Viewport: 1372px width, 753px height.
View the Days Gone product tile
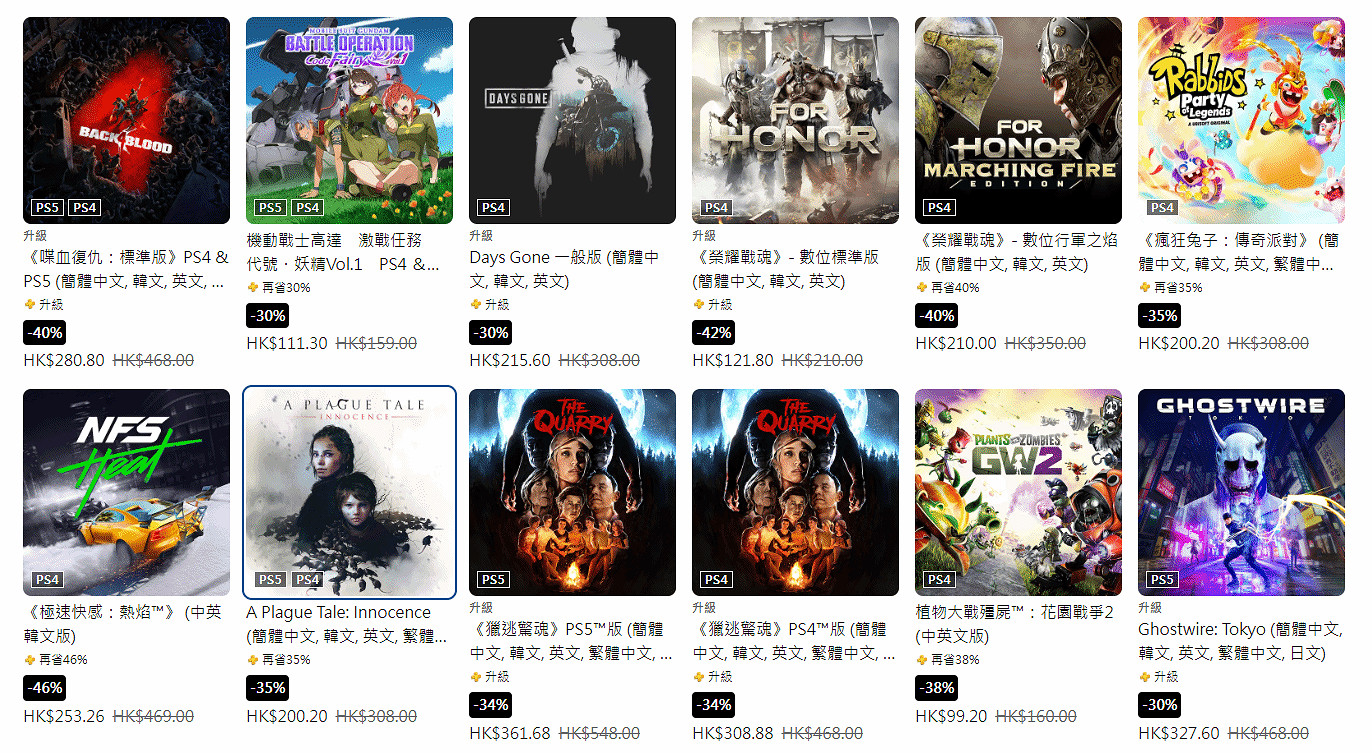coord(572,120)
